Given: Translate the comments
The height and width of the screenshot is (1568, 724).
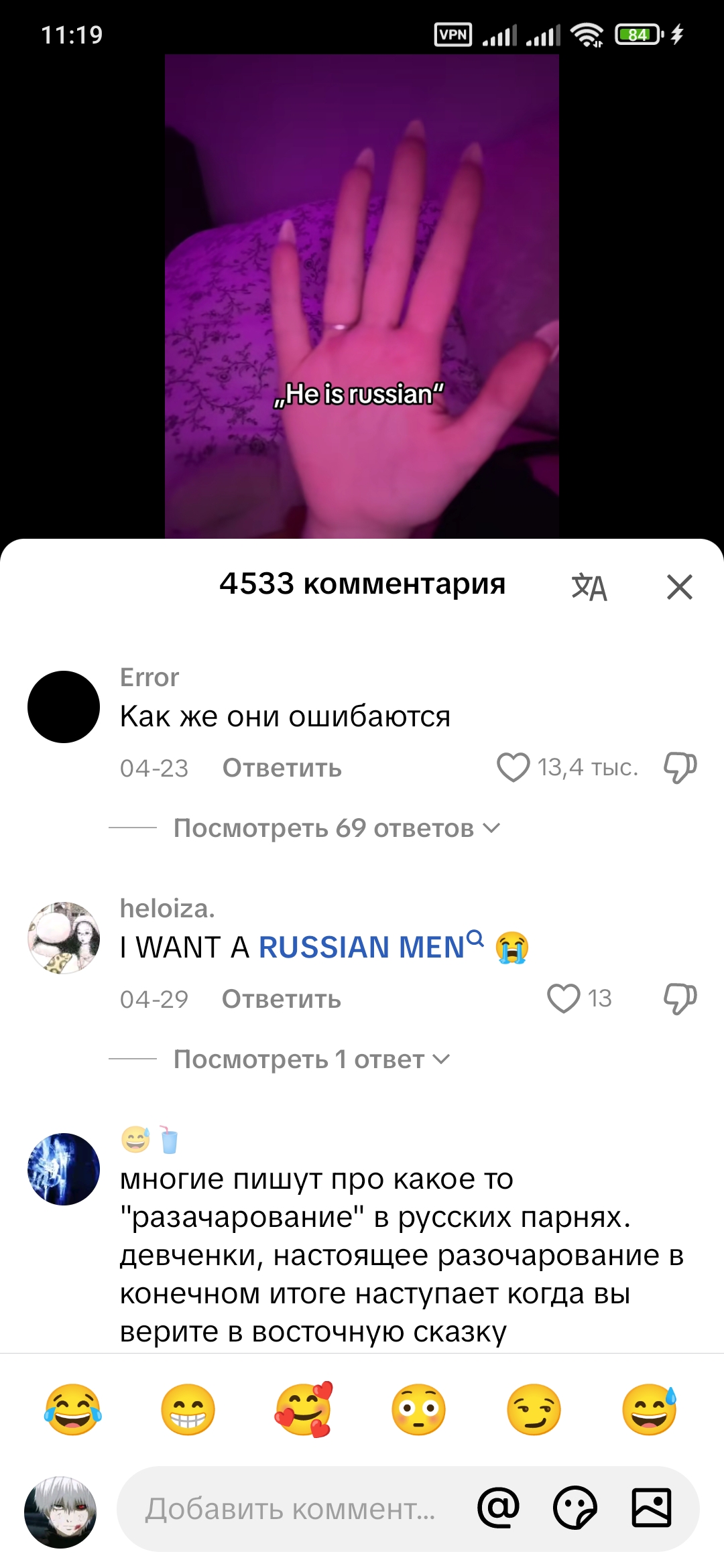Looking at the screenshot, I should click(589, 587).
